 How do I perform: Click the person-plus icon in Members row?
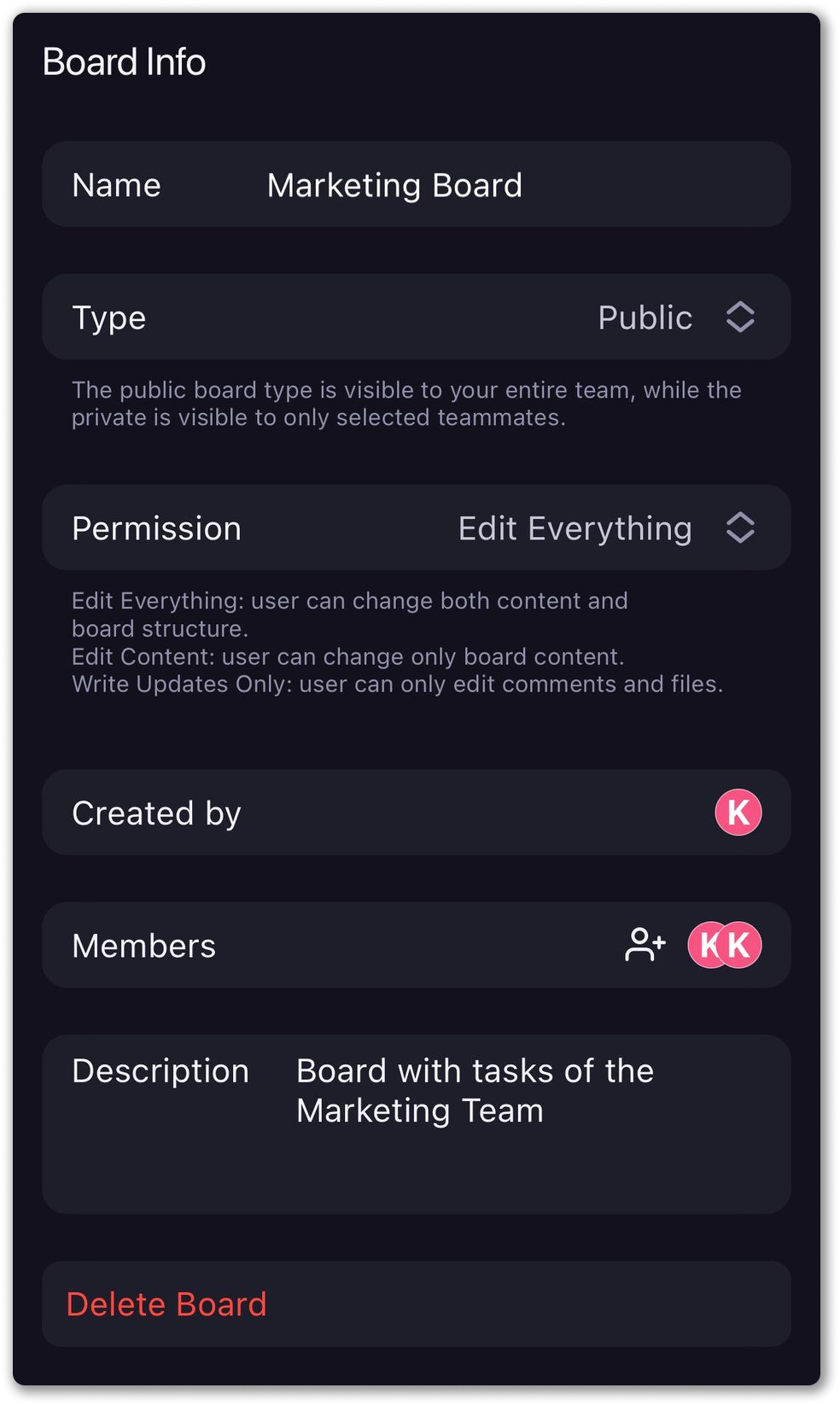pyautogui.click(x=643, y=944)
